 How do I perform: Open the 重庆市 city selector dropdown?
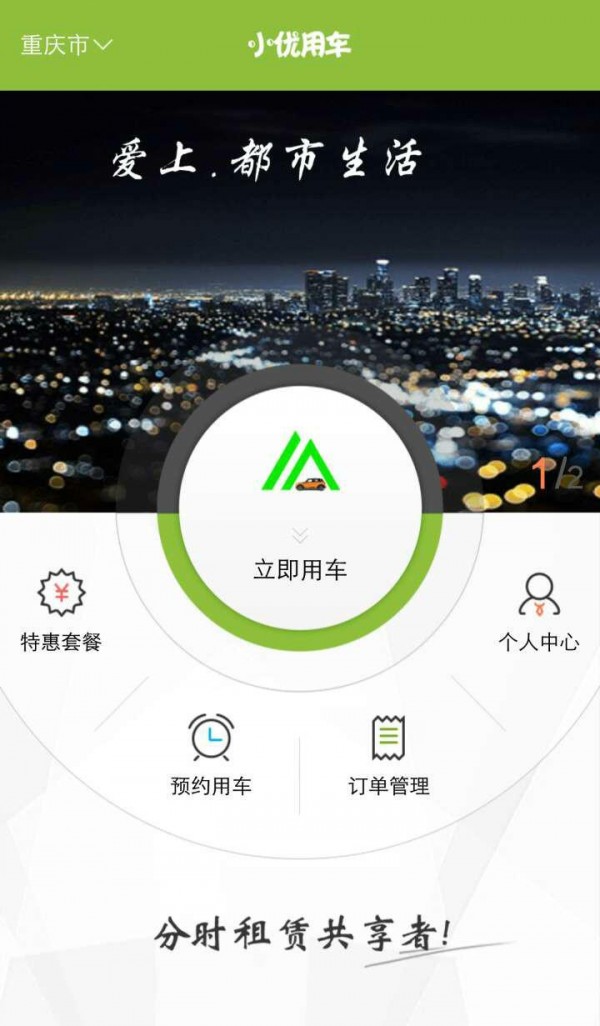(66, 45)
